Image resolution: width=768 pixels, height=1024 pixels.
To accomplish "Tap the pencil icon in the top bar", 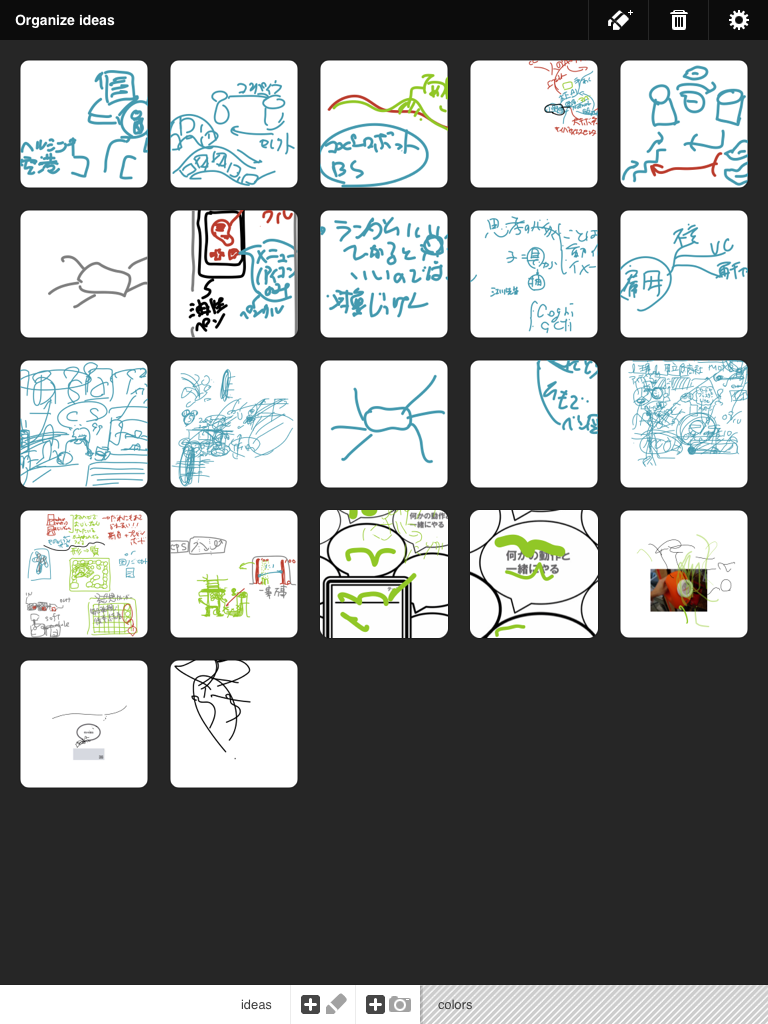I will point(619,20).
